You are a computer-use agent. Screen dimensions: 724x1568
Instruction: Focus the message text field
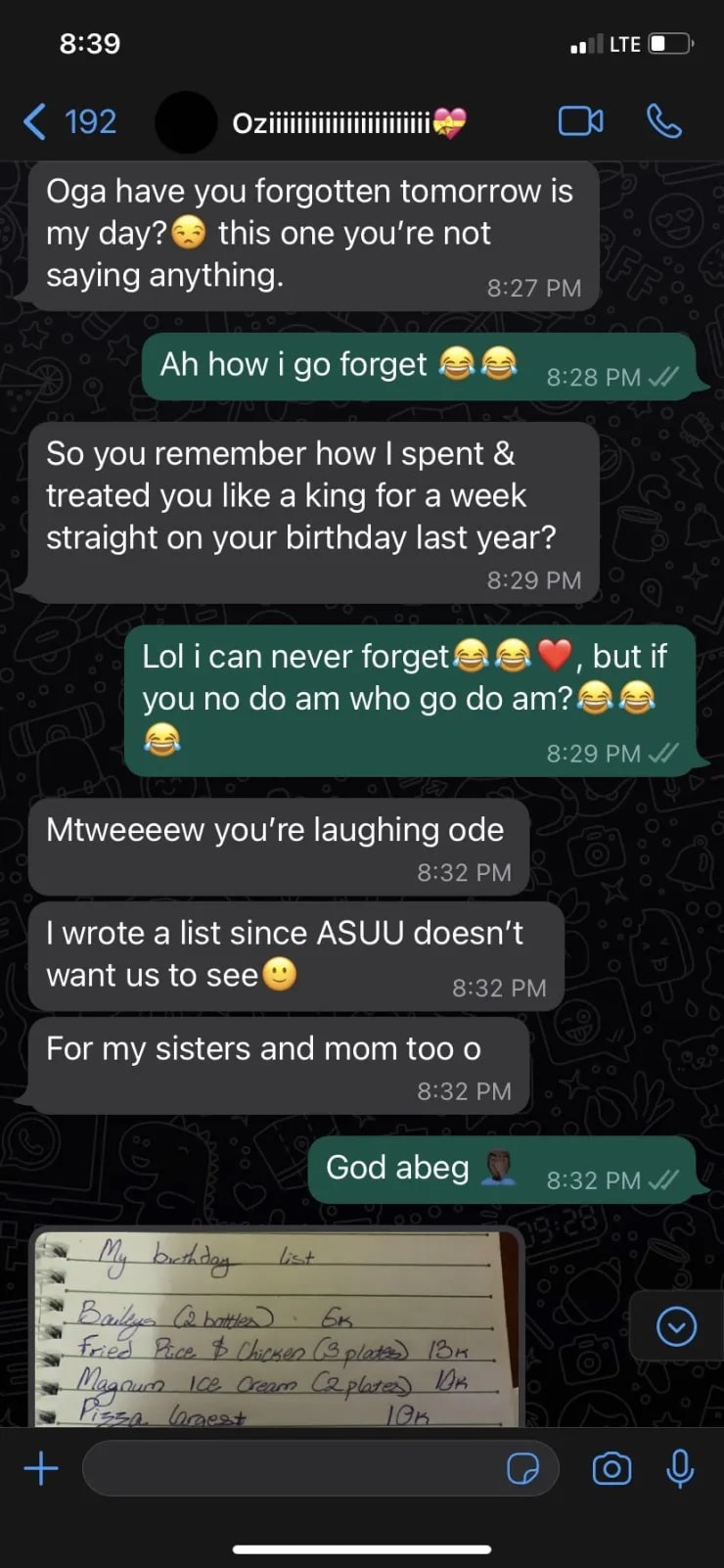(294, 1468)
